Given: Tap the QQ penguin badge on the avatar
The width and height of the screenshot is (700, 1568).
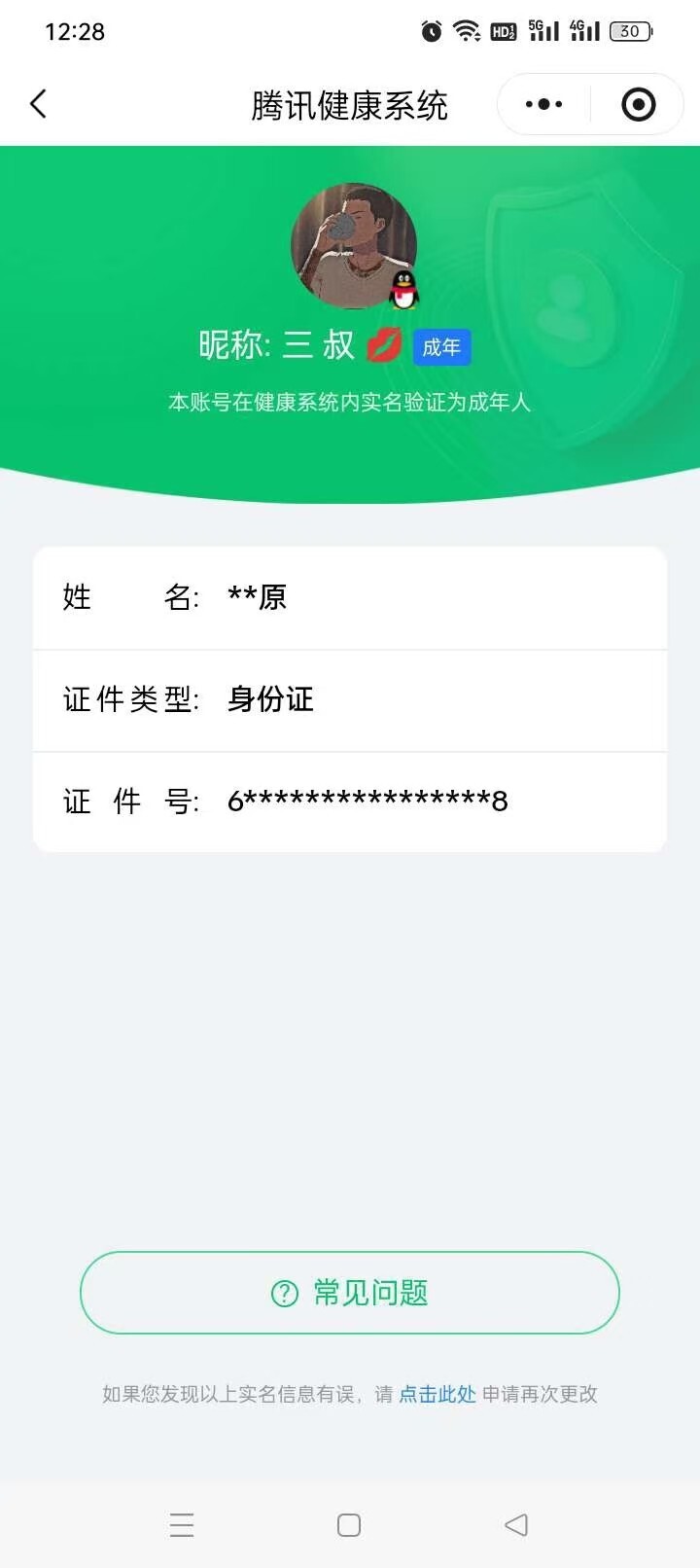Looking at the screenshot, I should coord(402,292).
